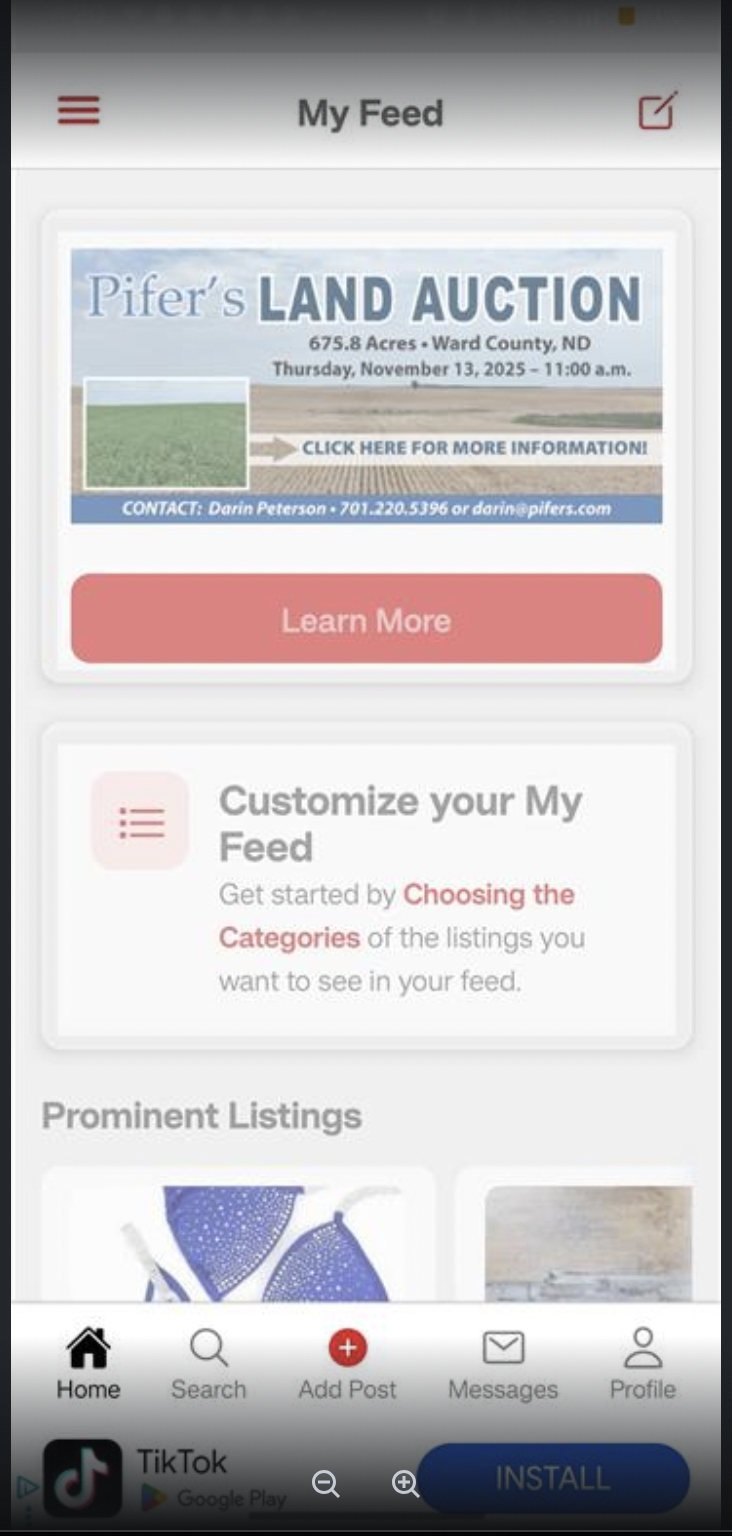The image size is (732, 1536).
Task: Open the hamburger menu
Action: click(78, 110)
